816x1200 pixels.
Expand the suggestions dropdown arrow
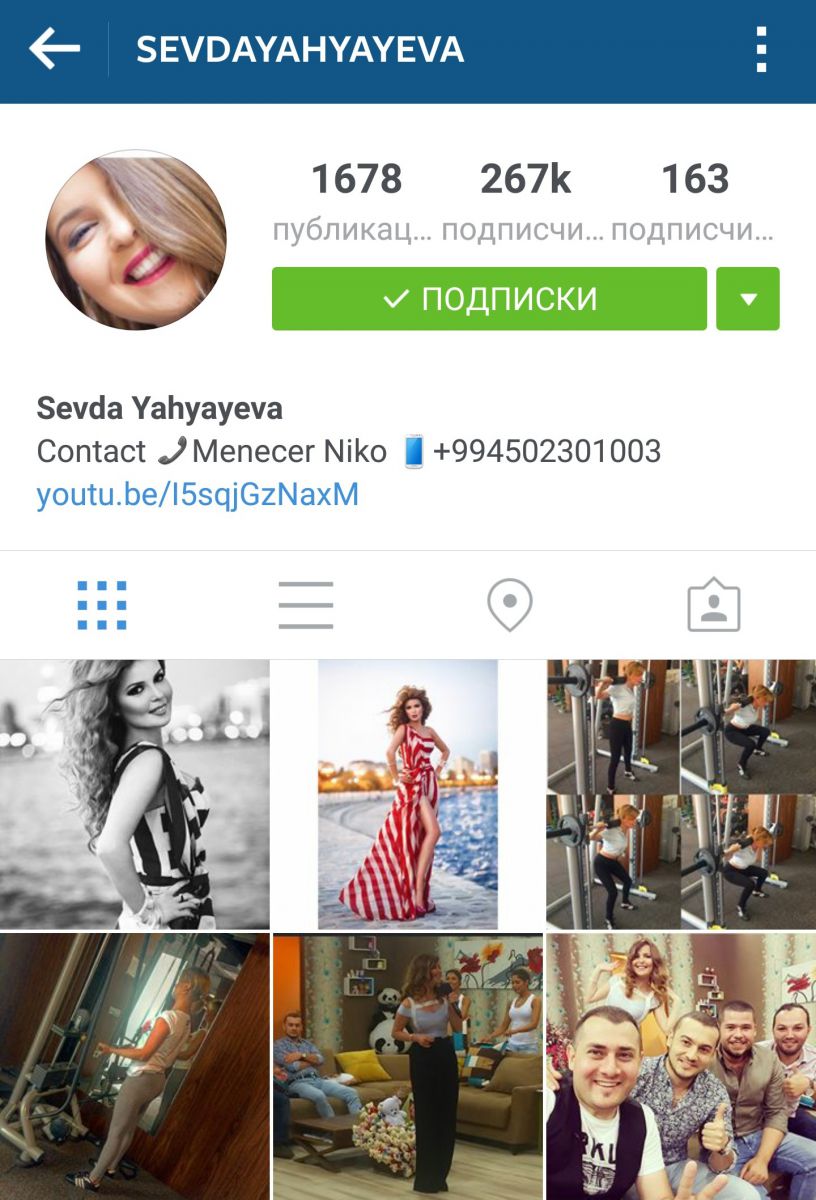pos(748,299)
